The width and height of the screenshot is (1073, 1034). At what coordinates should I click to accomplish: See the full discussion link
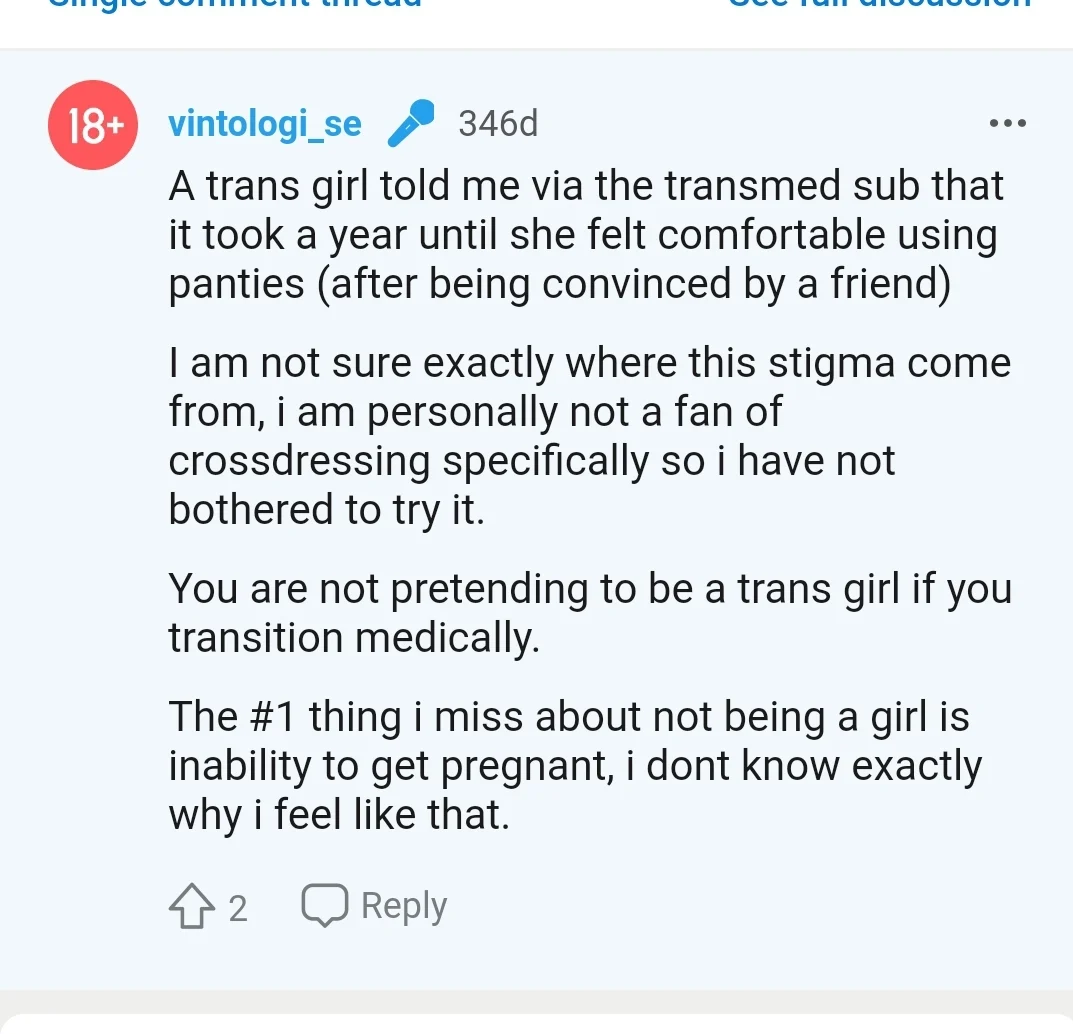[878, 5]
